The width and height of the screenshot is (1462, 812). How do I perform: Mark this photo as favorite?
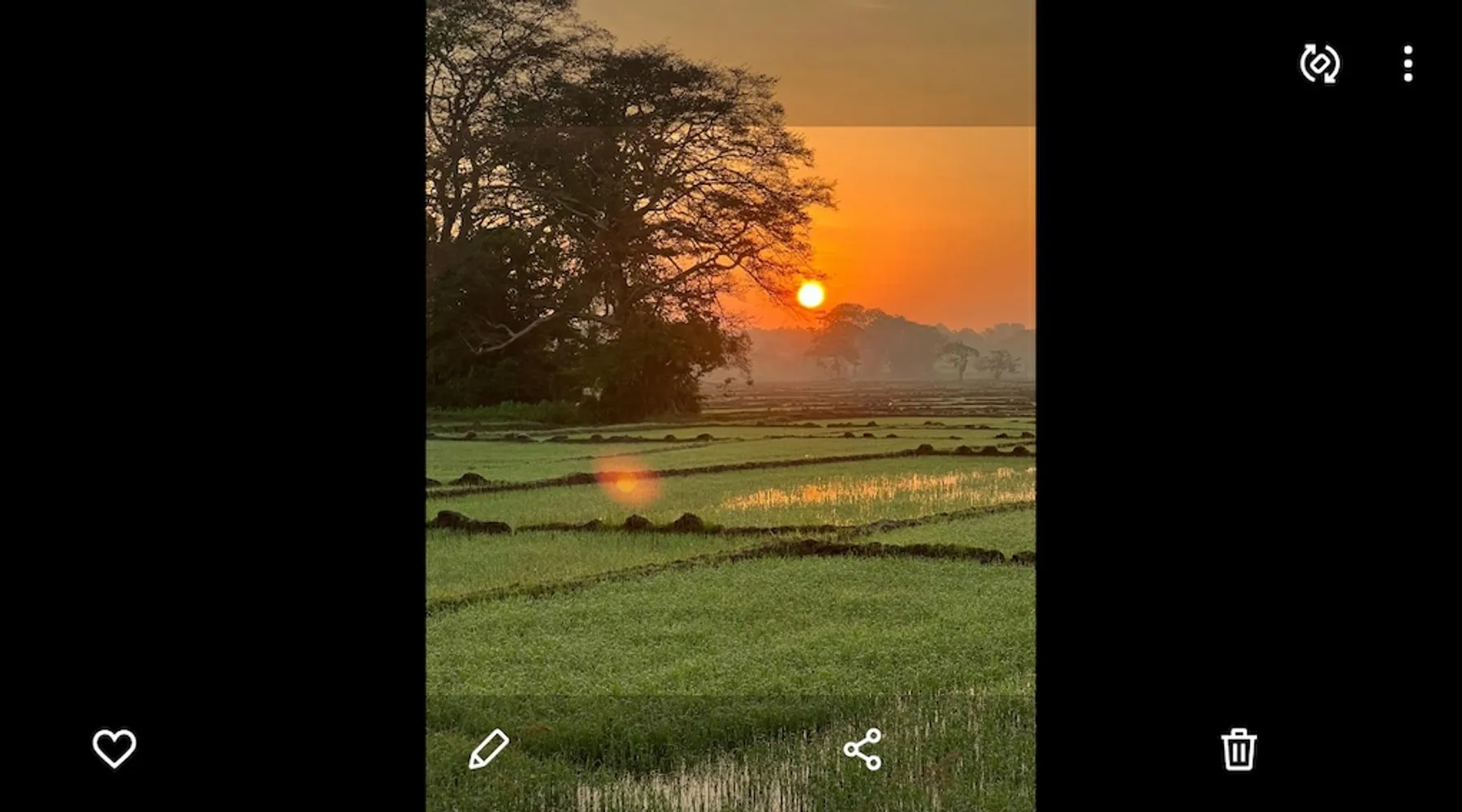pos(114,748)
